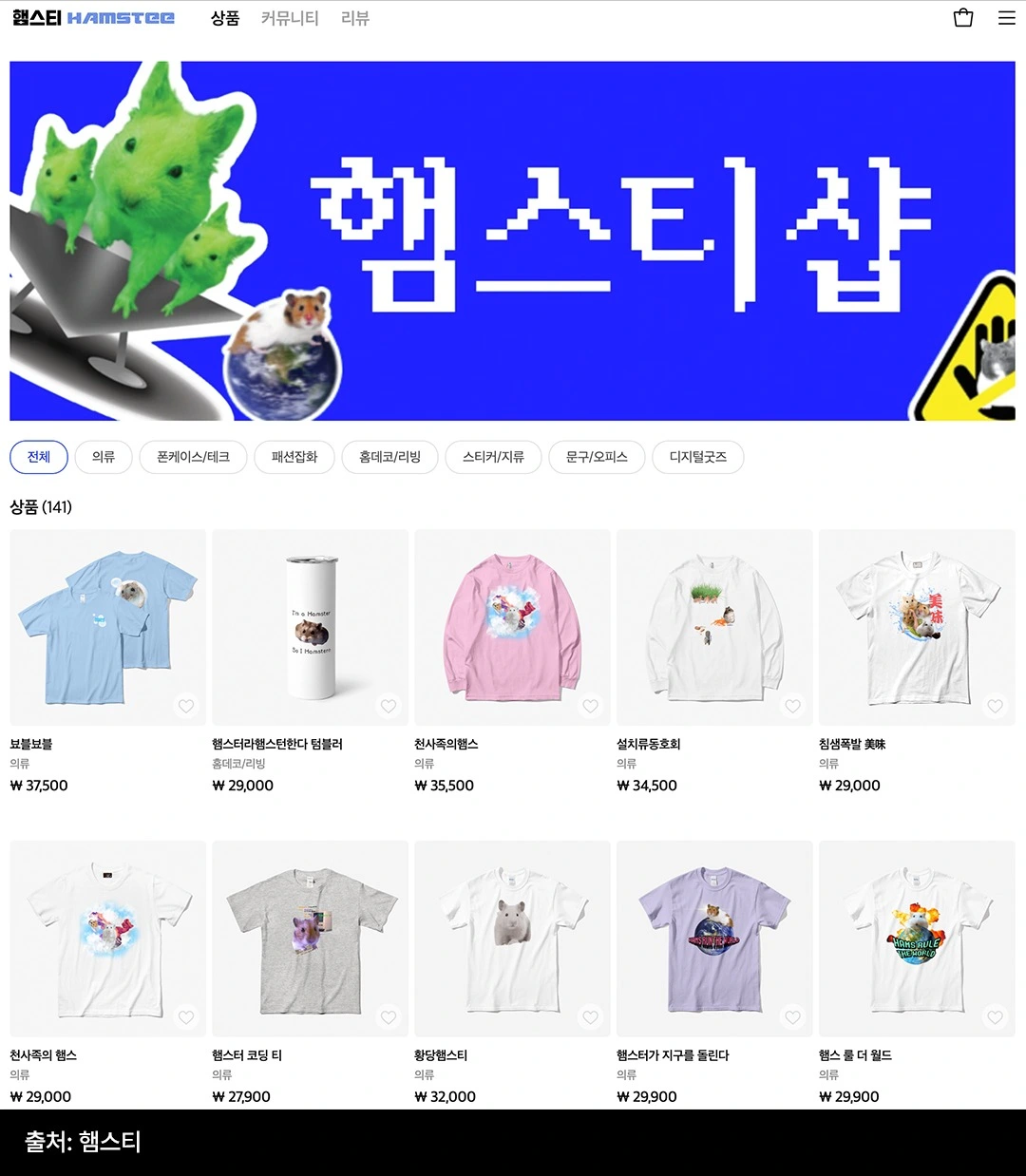Open the shopping bag icon

click(962, 18)
